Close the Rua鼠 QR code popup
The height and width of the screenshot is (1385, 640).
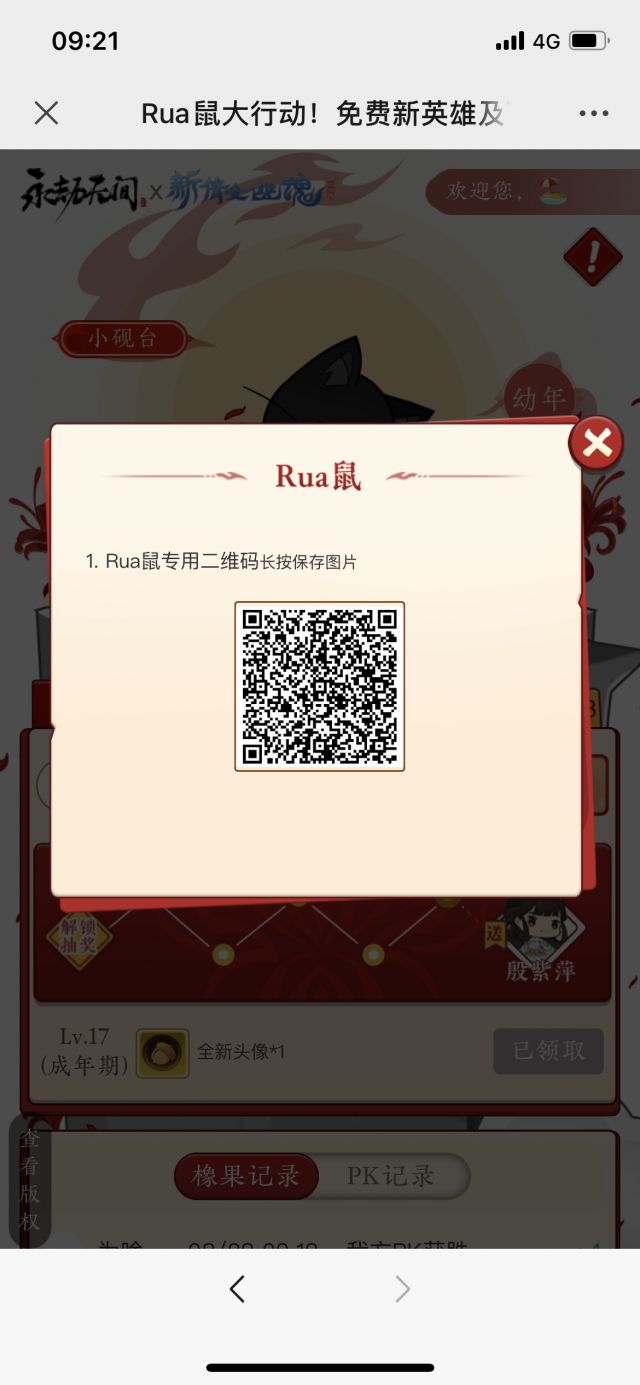(596, 443)
